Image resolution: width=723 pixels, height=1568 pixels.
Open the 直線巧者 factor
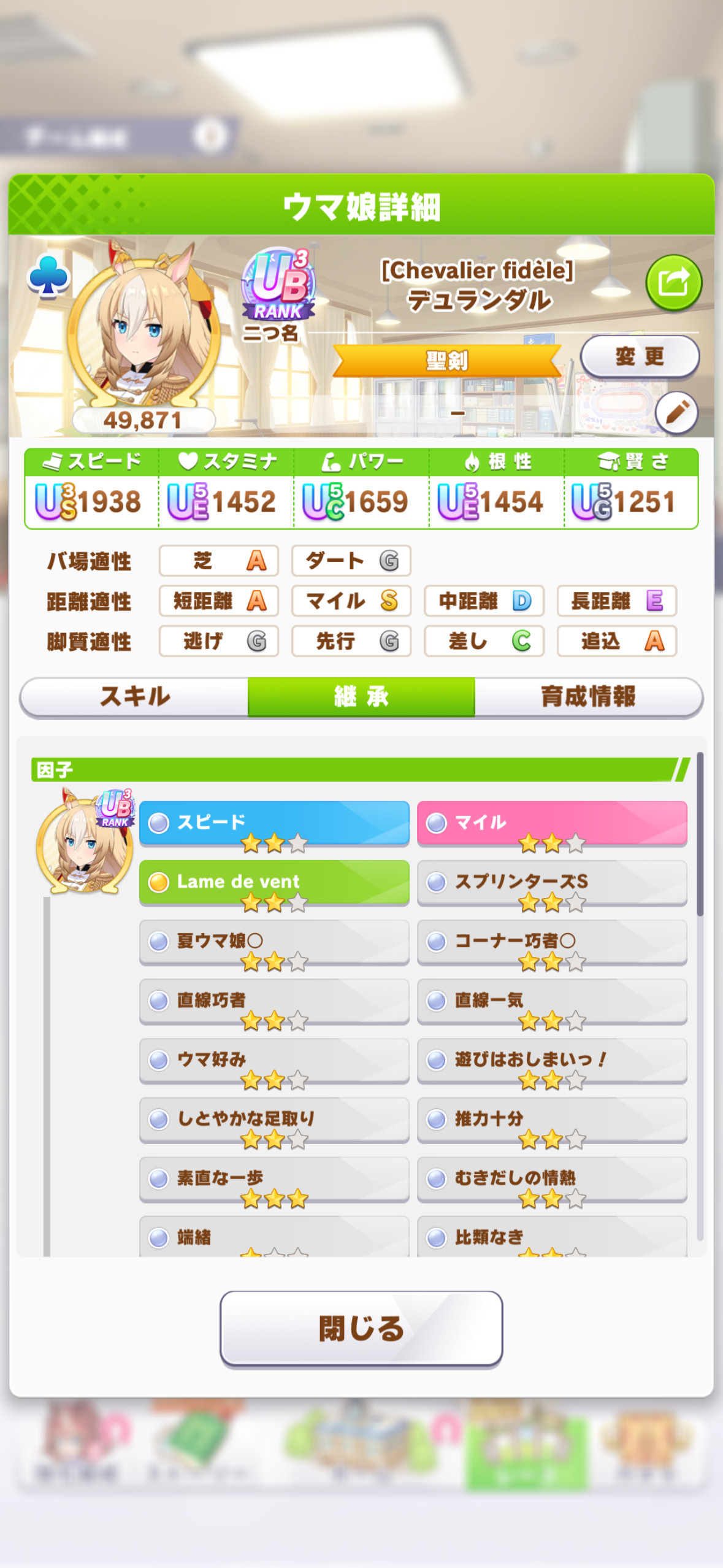click(x=274, y=1001)
